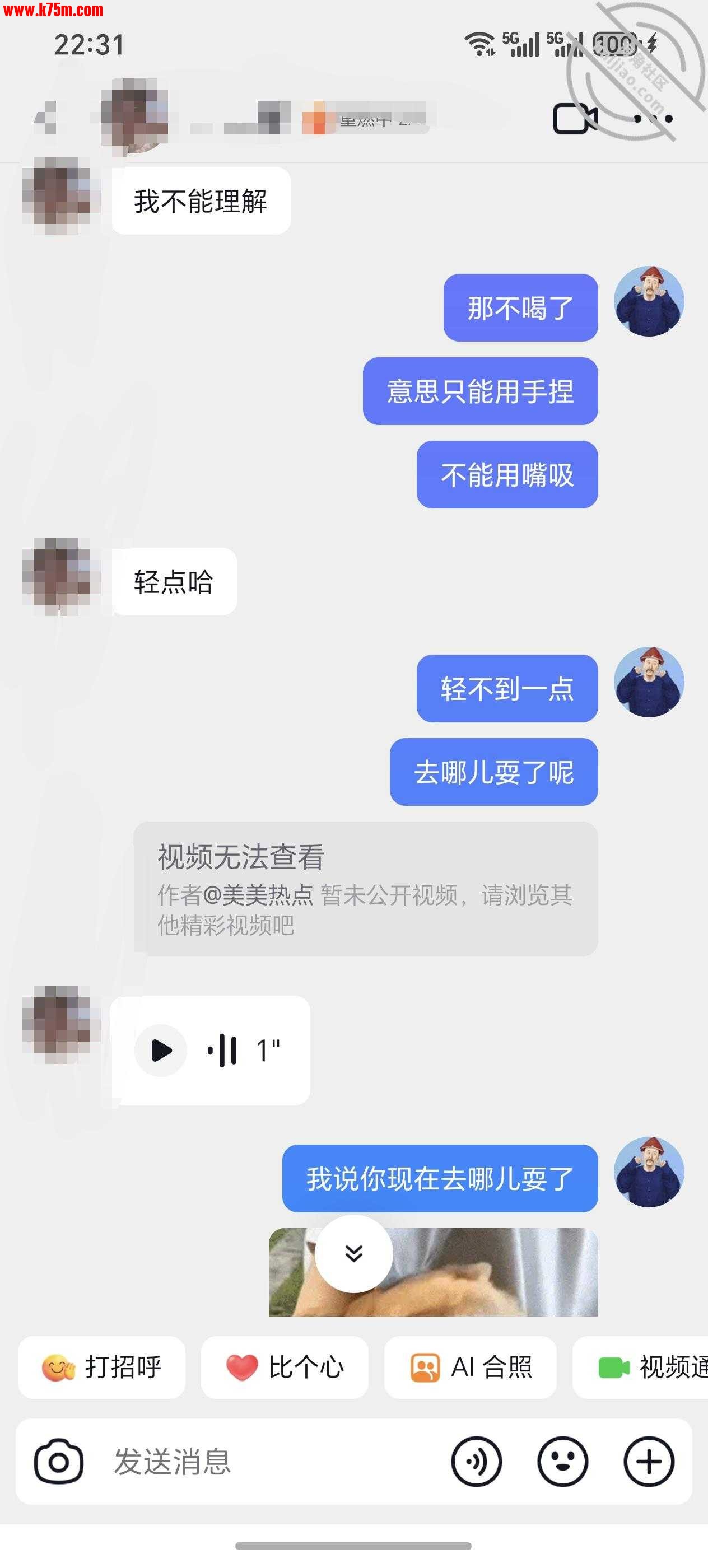Open my avatar beside 那不喝了
The height and width of the screenshot is (1568, 708).
coord(649,301)
